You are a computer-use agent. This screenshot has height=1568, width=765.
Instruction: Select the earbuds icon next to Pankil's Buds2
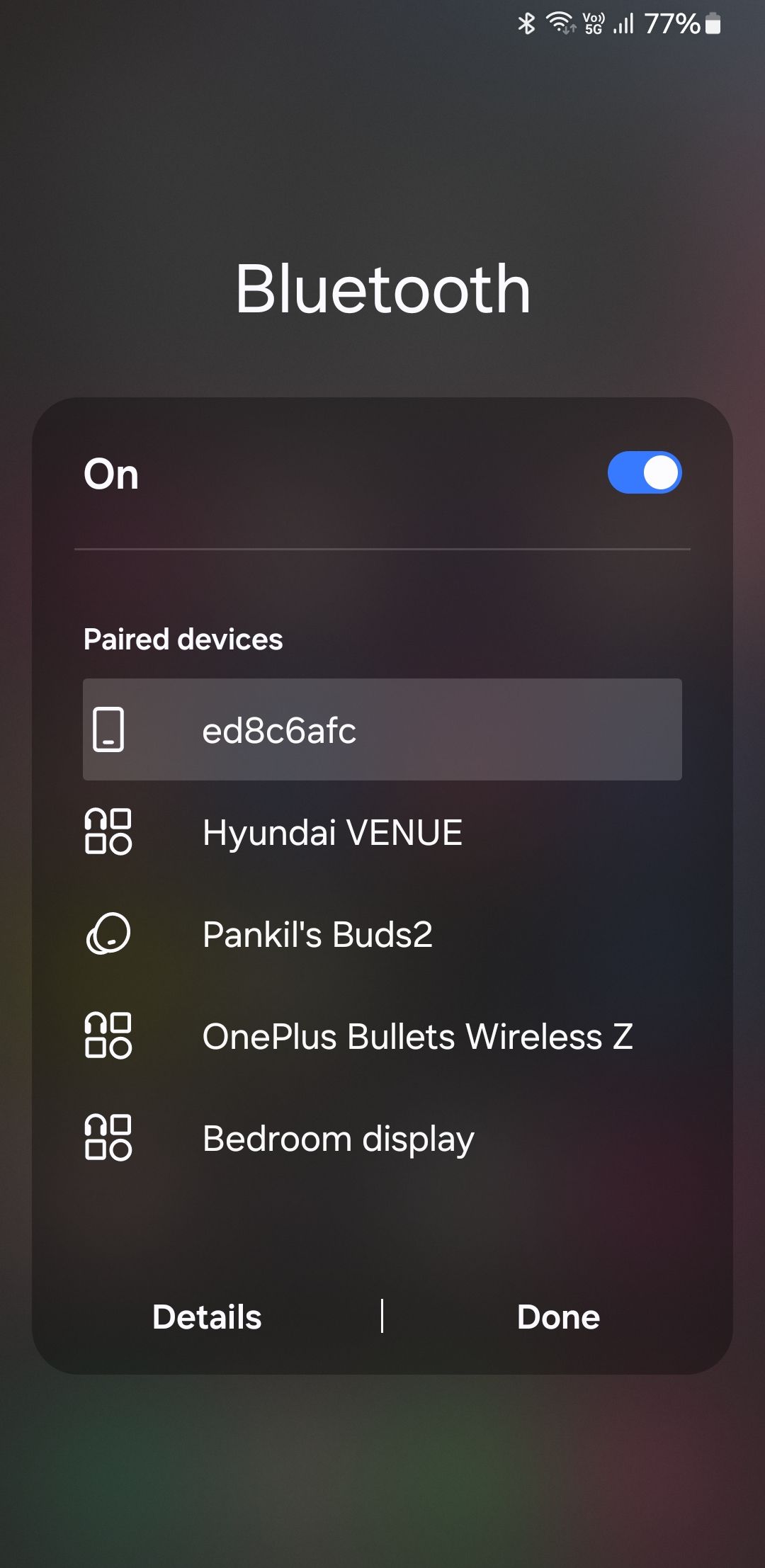[110, 933]
